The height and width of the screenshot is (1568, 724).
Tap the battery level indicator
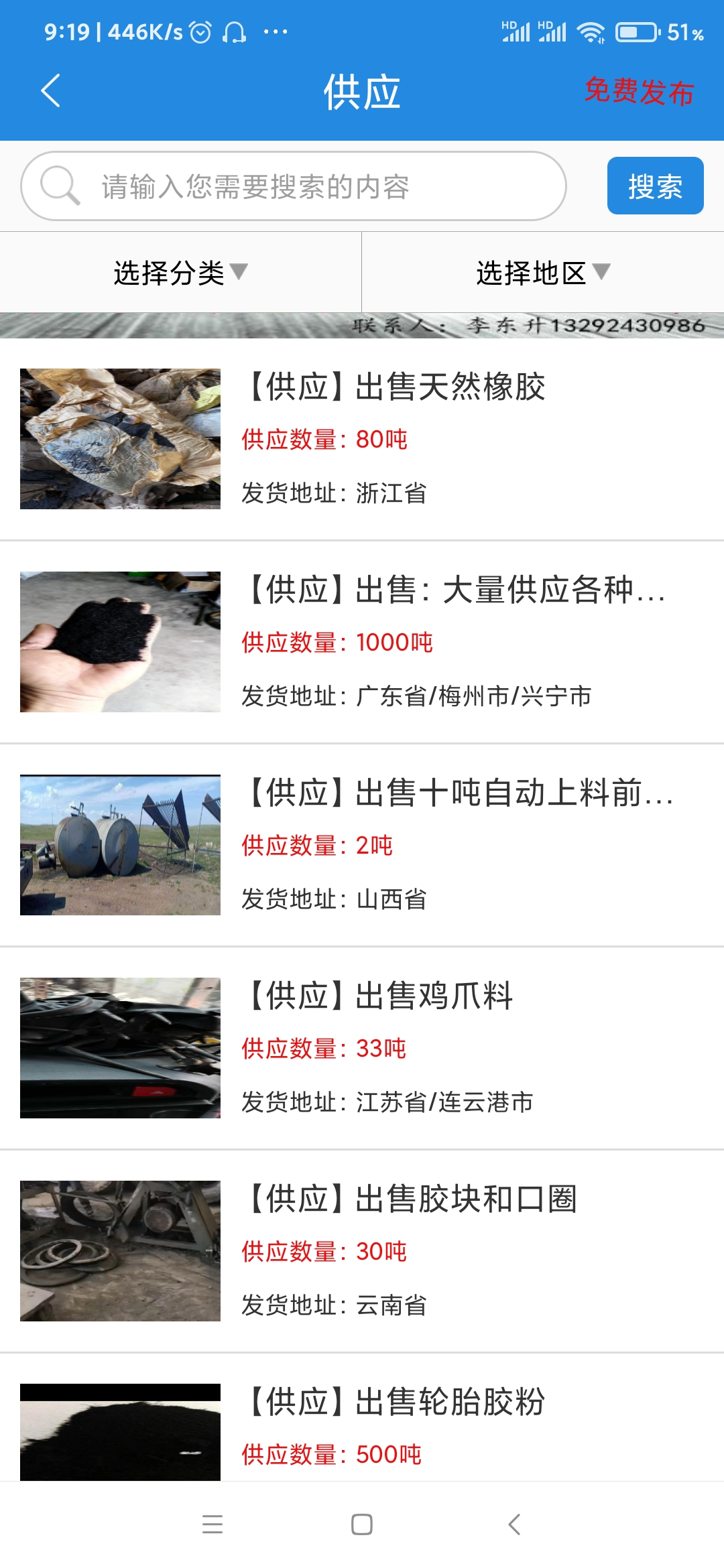[x=633, y=30]
